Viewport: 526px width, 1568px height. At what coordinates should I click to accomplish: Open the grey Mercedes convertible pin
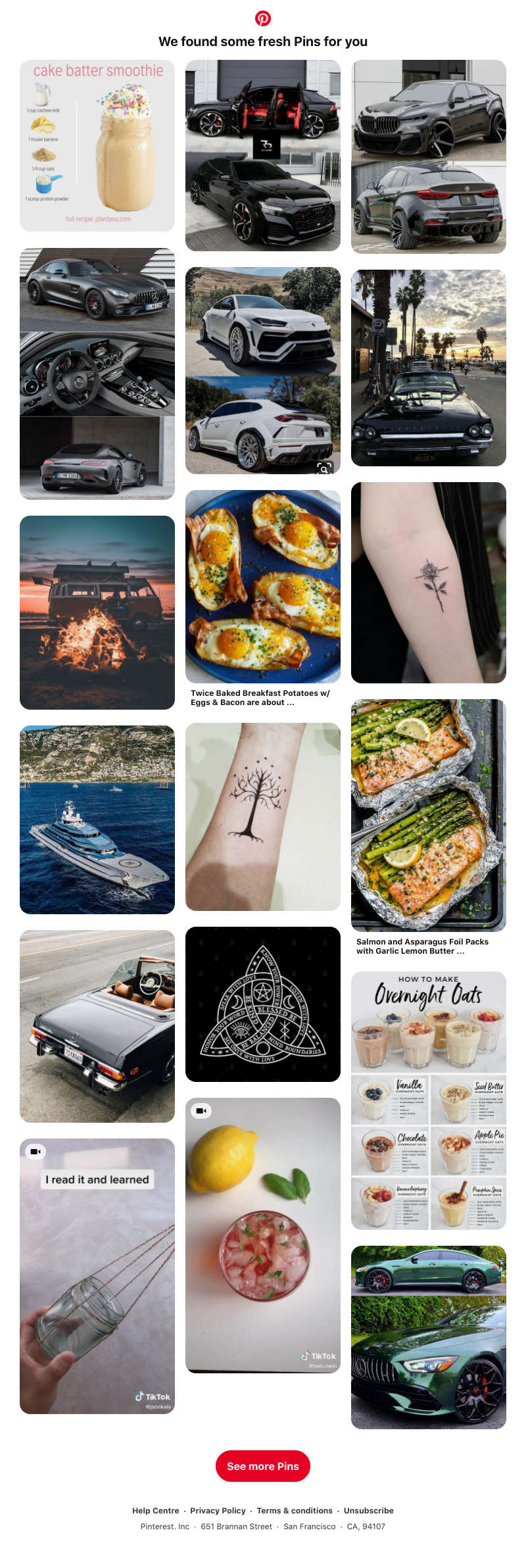click(x=97, y=1026)
